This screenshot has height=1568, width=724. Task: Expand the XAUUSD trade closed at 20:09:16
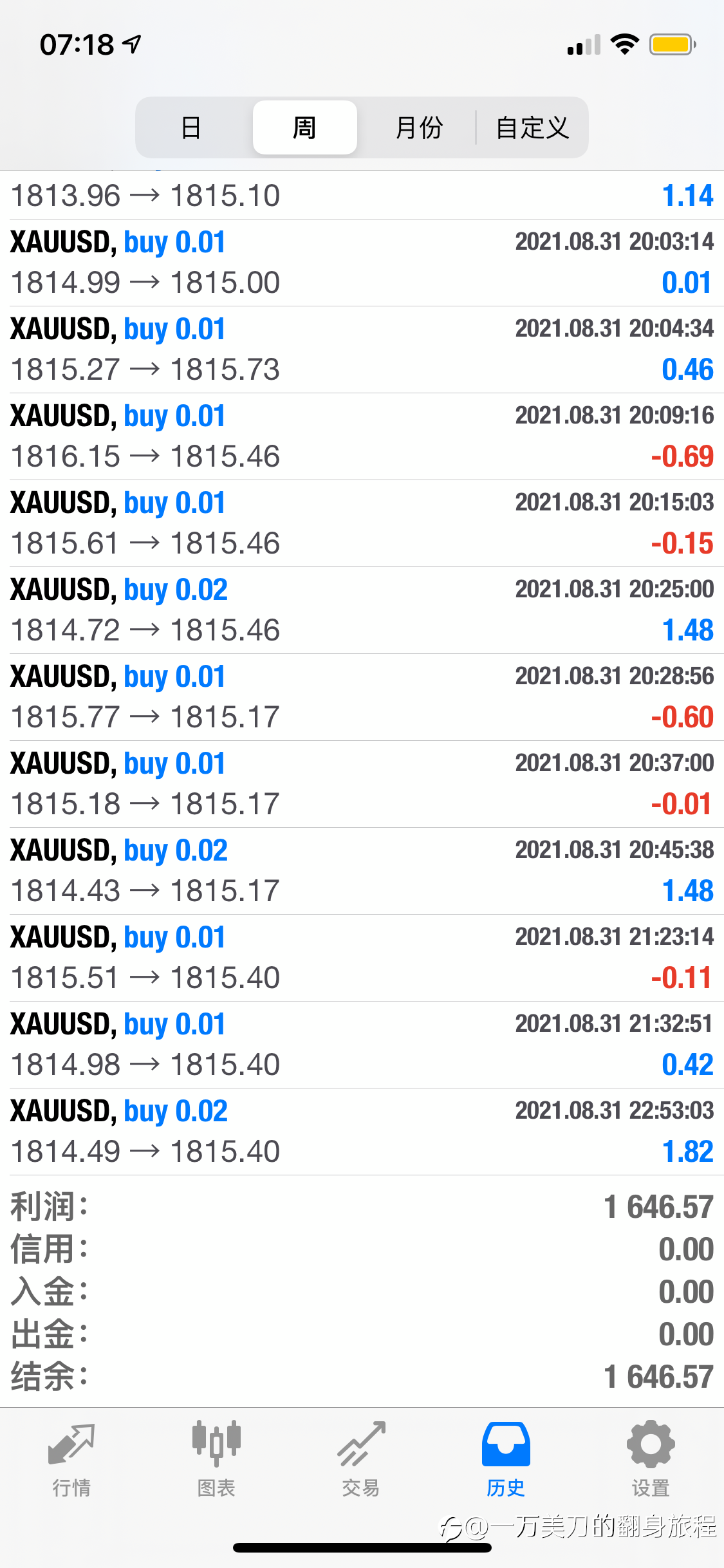362,436
